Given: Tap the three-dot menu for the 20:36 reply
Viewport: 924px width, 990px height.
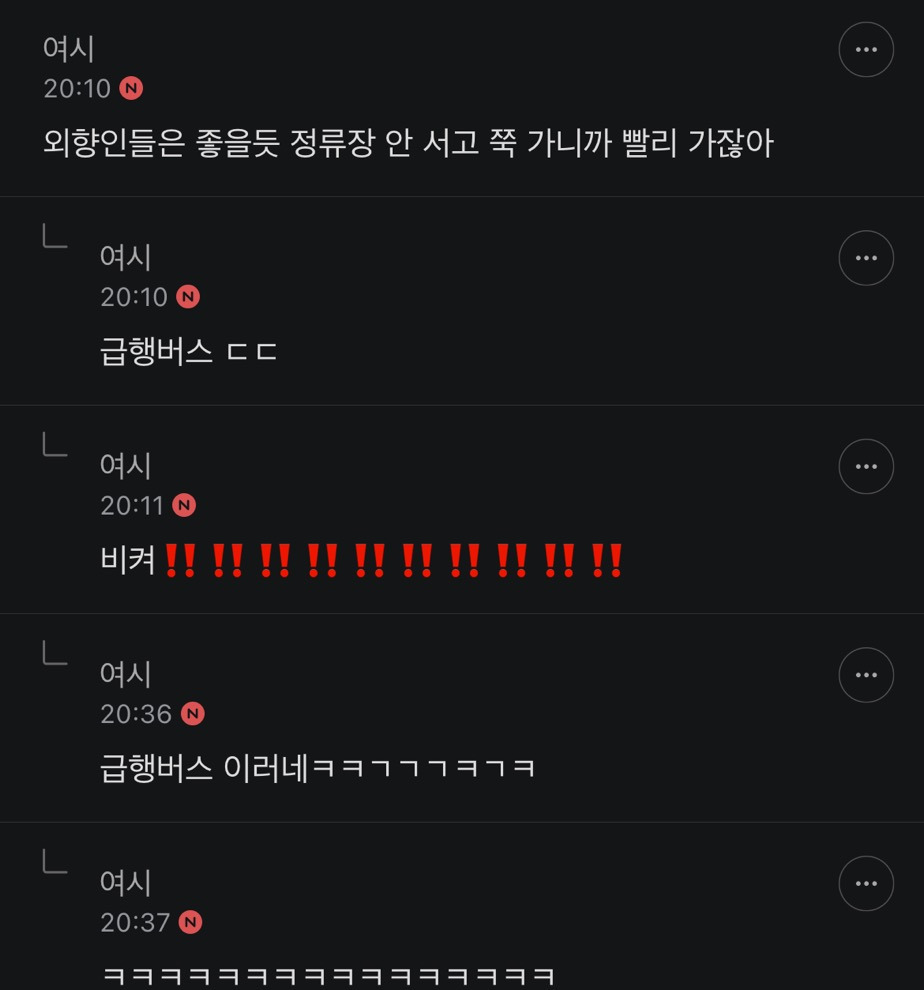Looking at the screenshot, I should [866, 674].
